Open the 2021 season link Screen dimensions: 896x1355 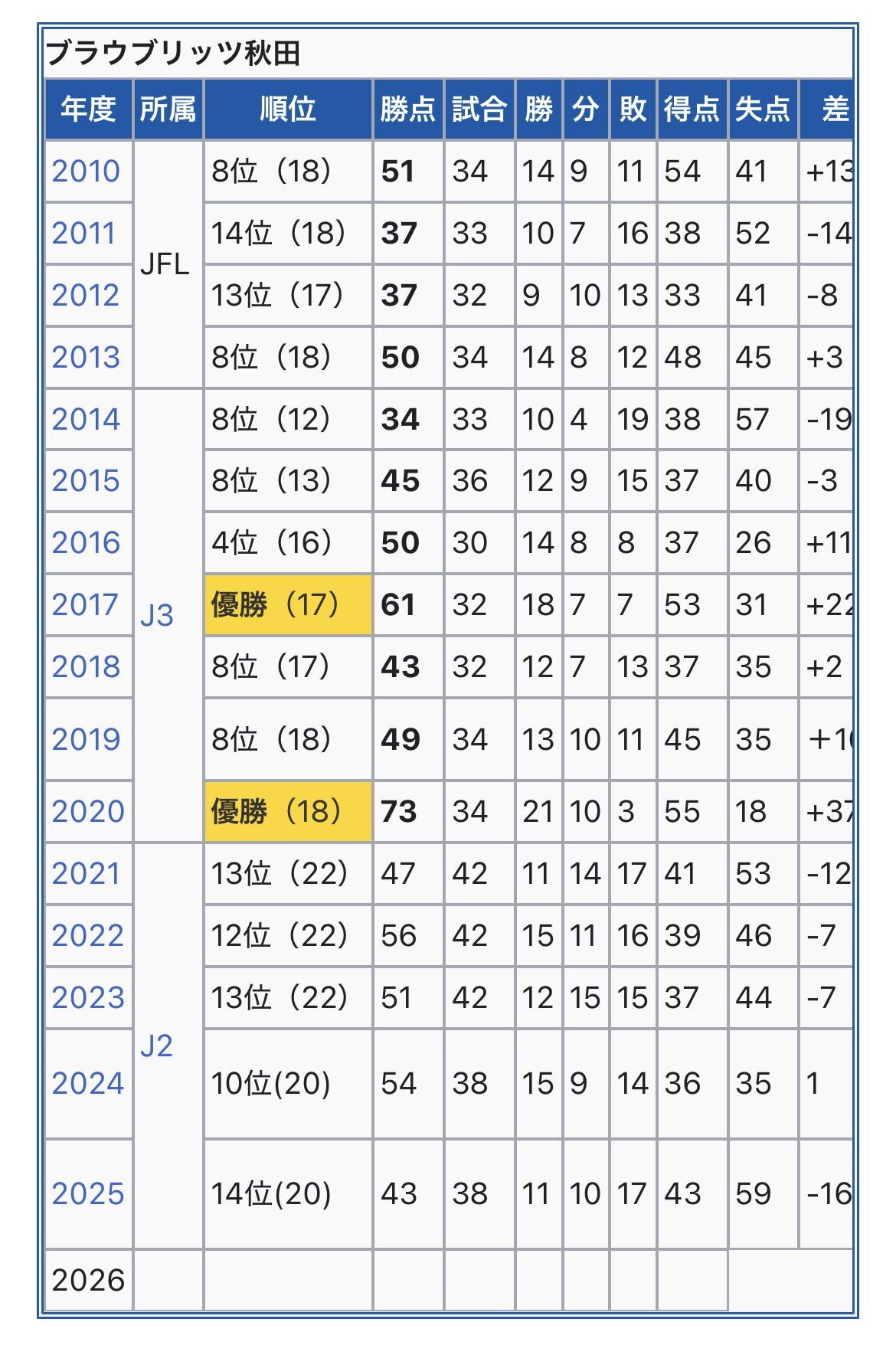tap(86, 873)
